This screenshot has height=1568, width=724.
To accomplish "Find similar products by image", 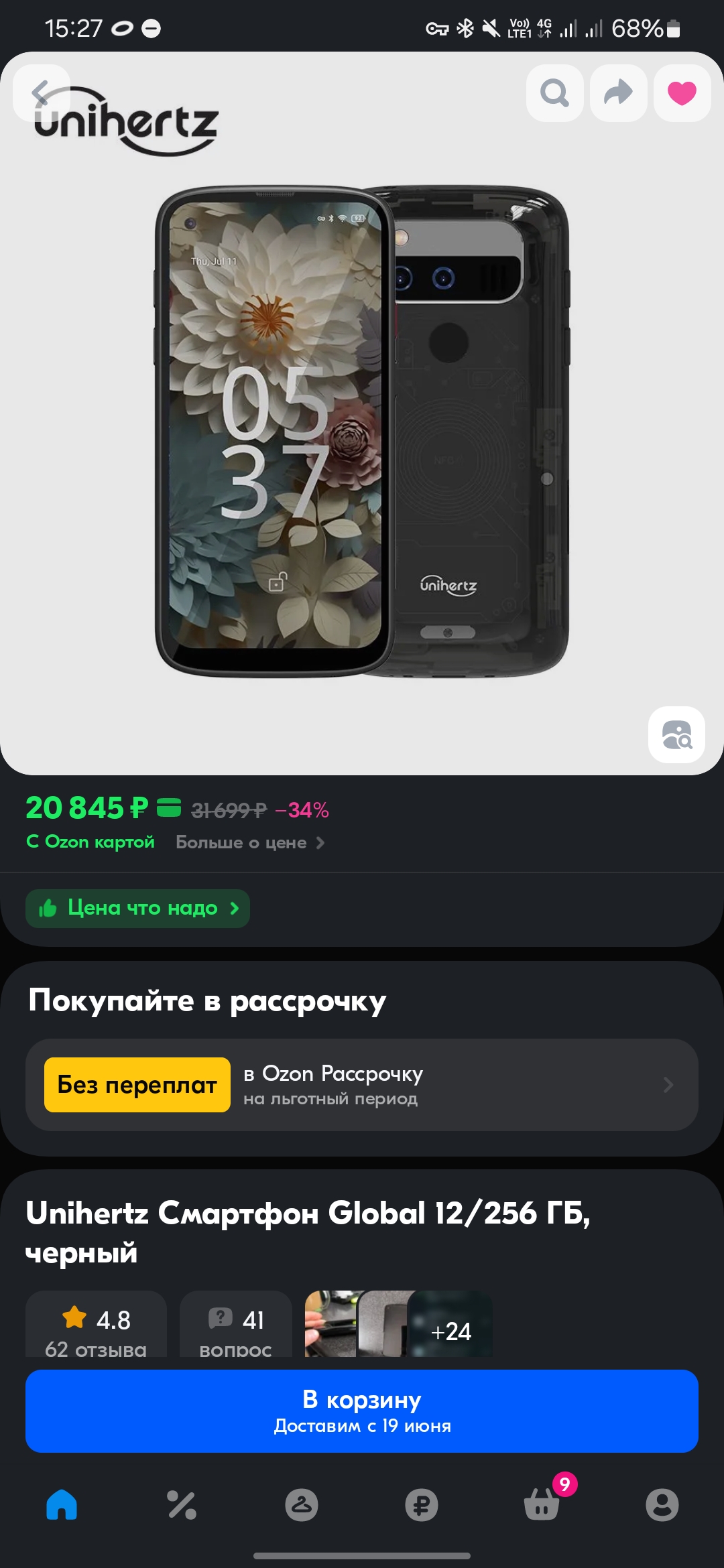I will [x=676, y=734].
